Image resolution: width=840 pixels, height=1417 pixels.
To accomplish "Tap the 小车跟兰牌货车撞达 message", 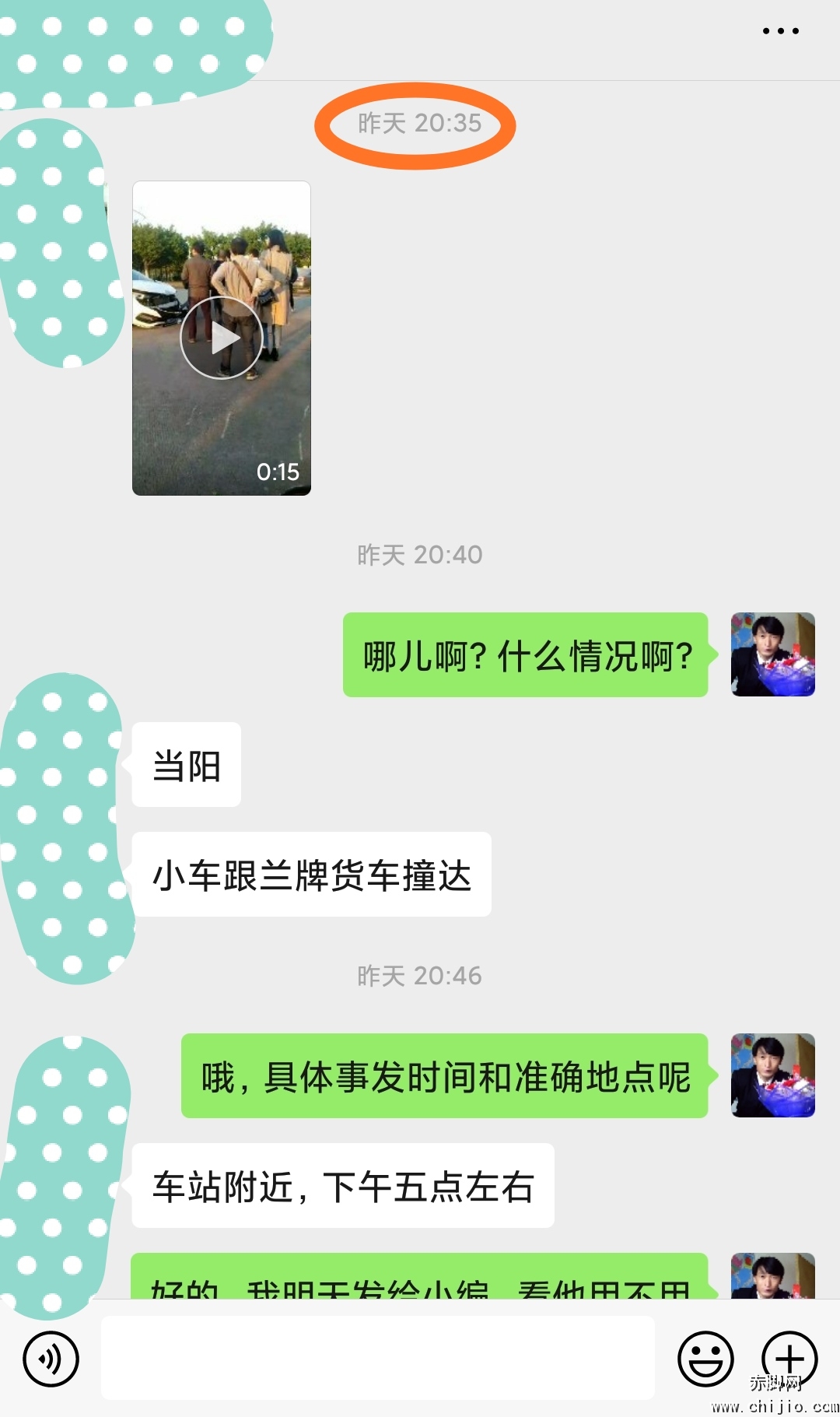I will [312, 873].
